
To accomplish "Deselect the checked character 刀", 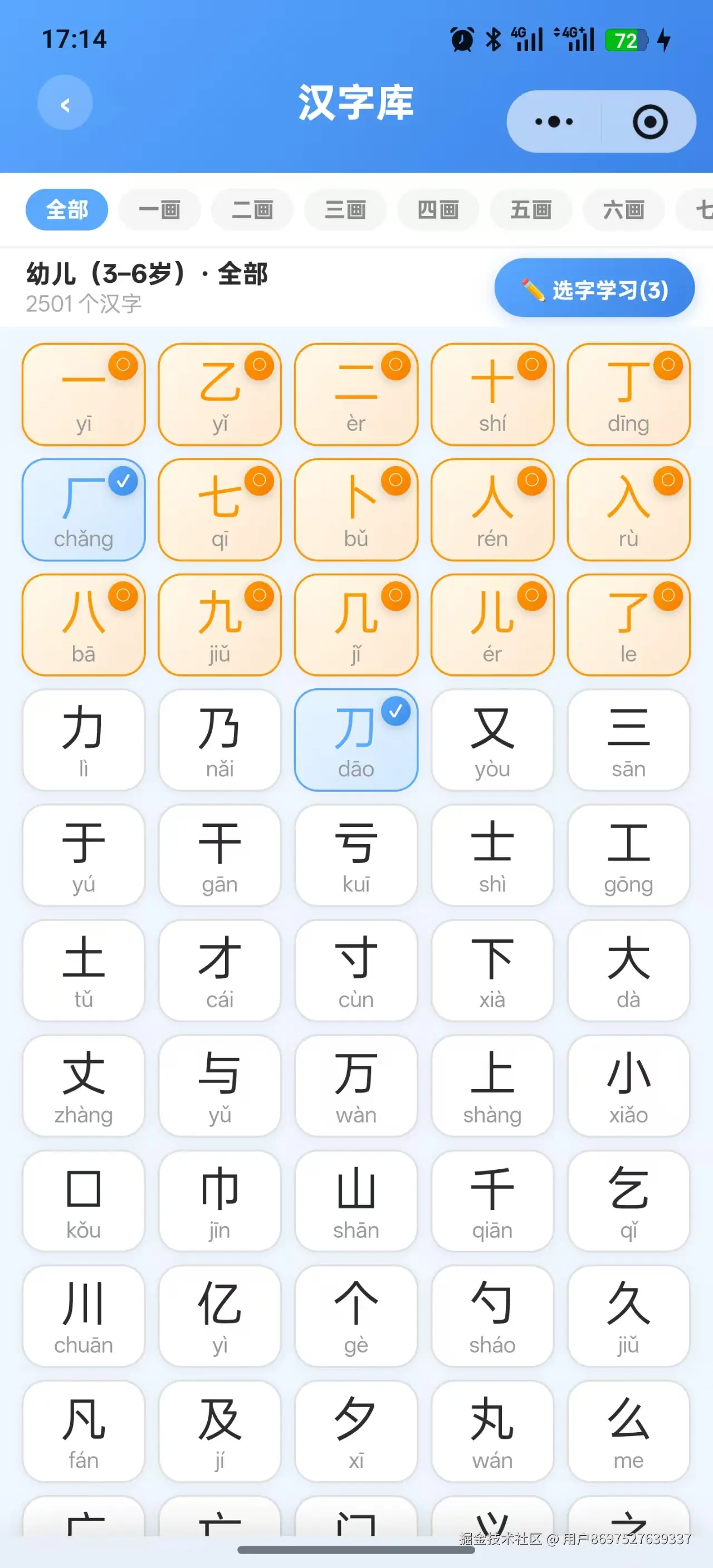I will (356, 740).
